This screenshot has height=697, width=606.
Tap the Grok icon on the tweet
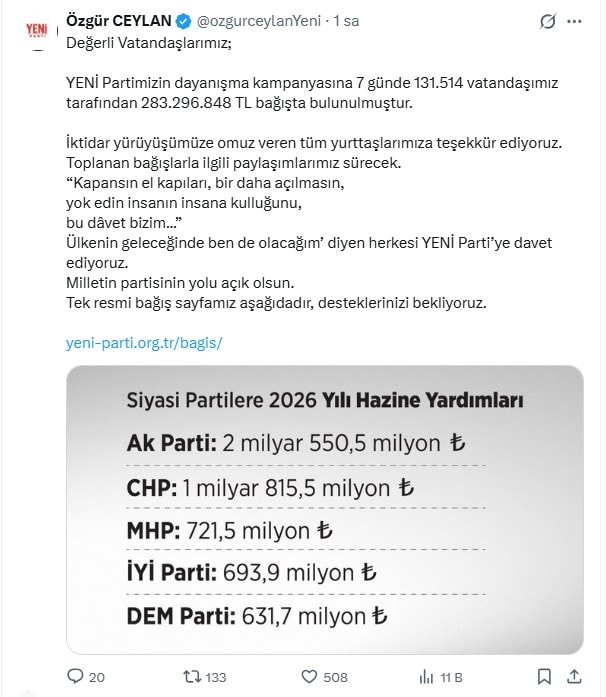point(547,21)
